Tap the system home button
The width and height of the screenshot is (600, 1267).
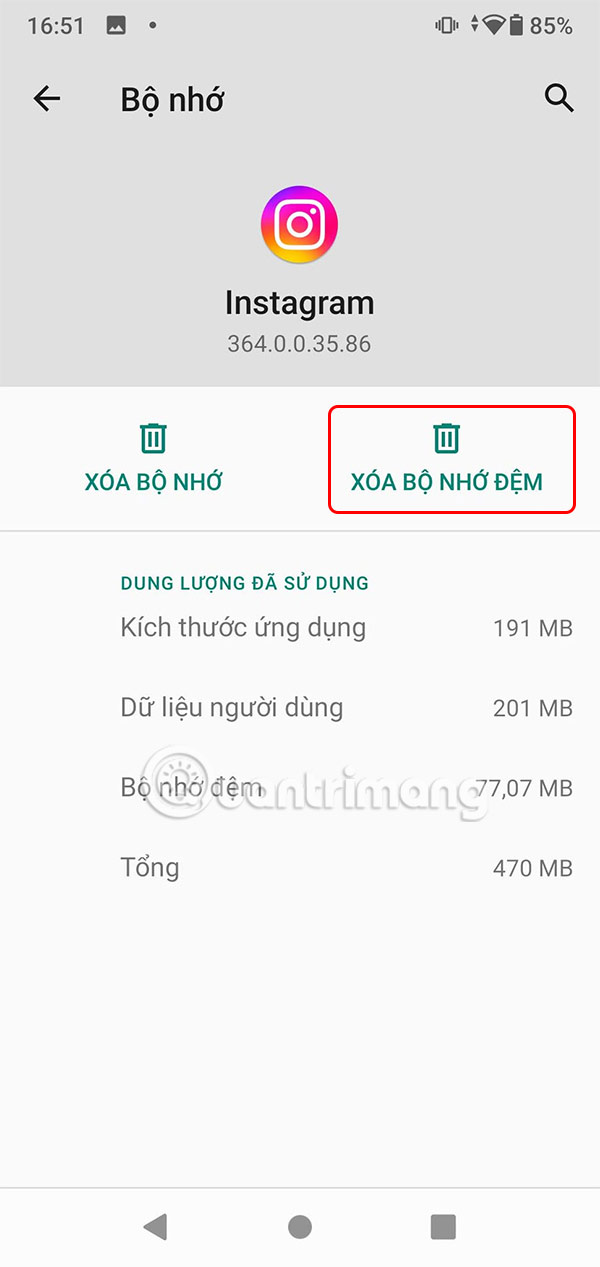click(299, 1227)
